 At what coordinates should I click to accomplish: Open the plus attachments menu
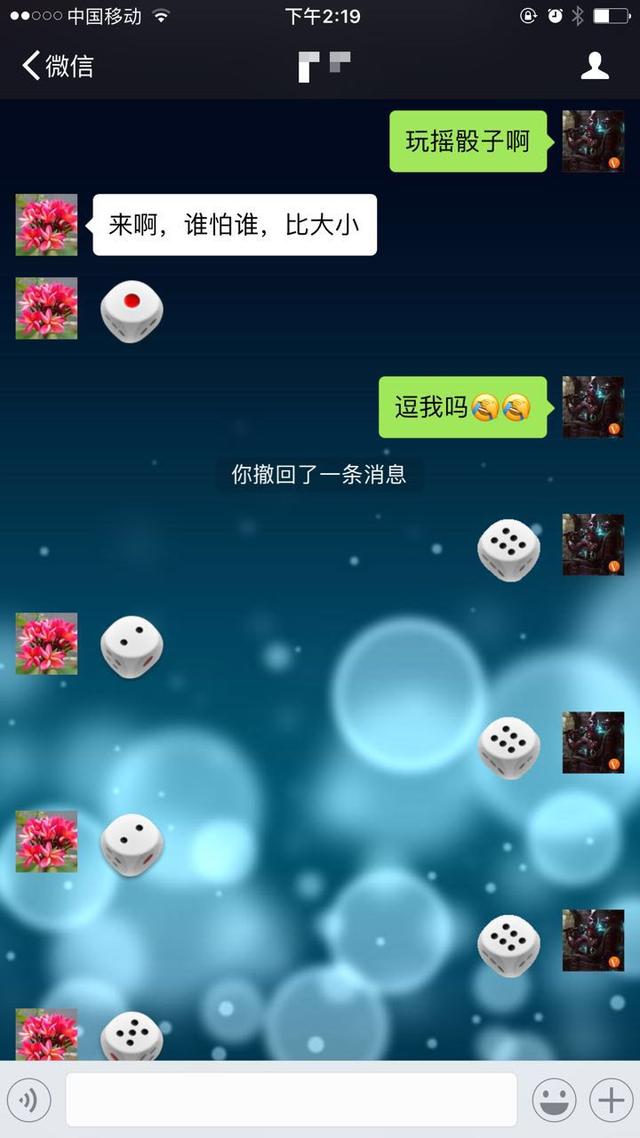coord(609,1101)
